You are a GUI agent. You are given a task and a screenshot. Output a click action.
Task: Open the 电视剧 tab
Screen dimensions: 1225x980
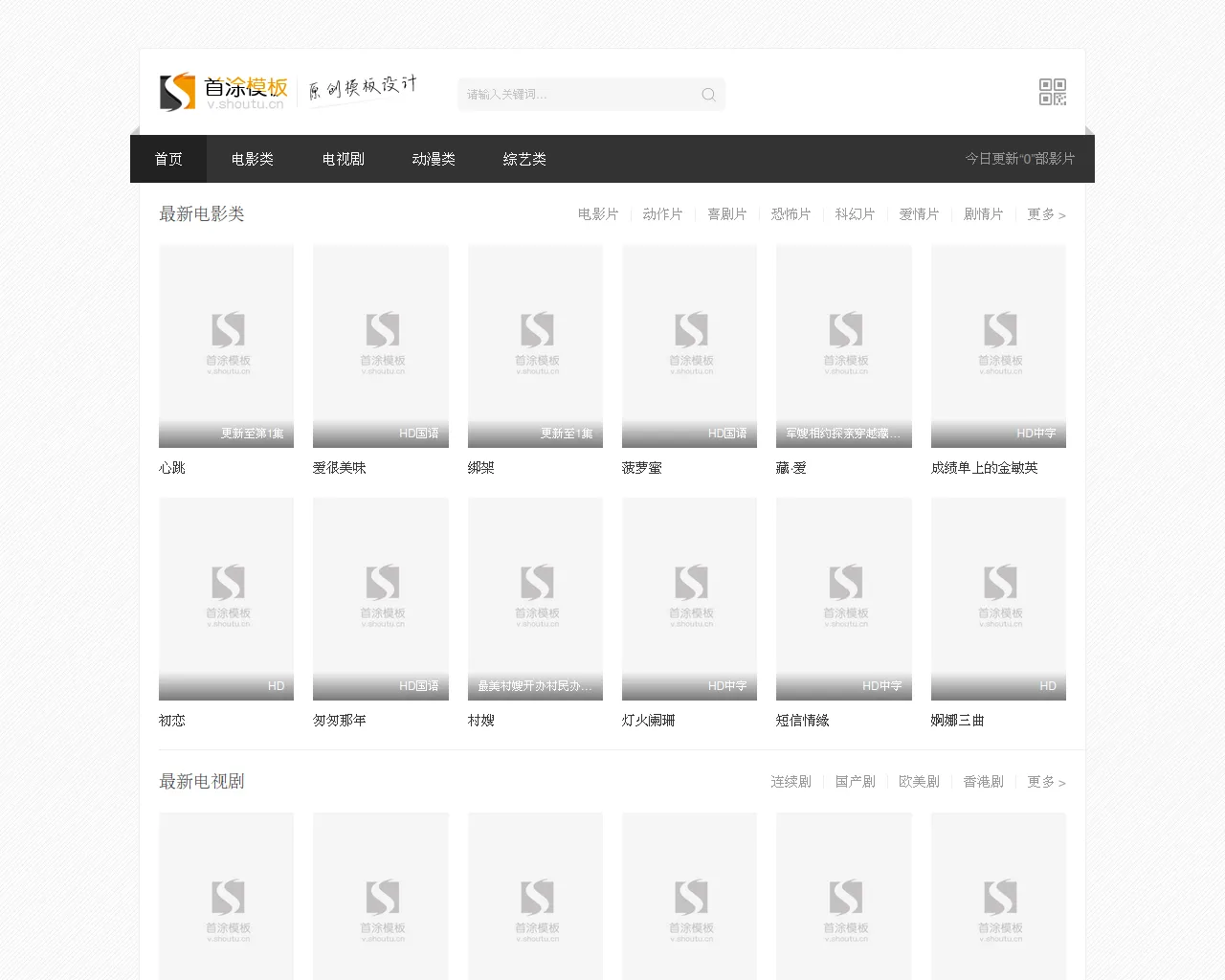(x=344, y=159)
